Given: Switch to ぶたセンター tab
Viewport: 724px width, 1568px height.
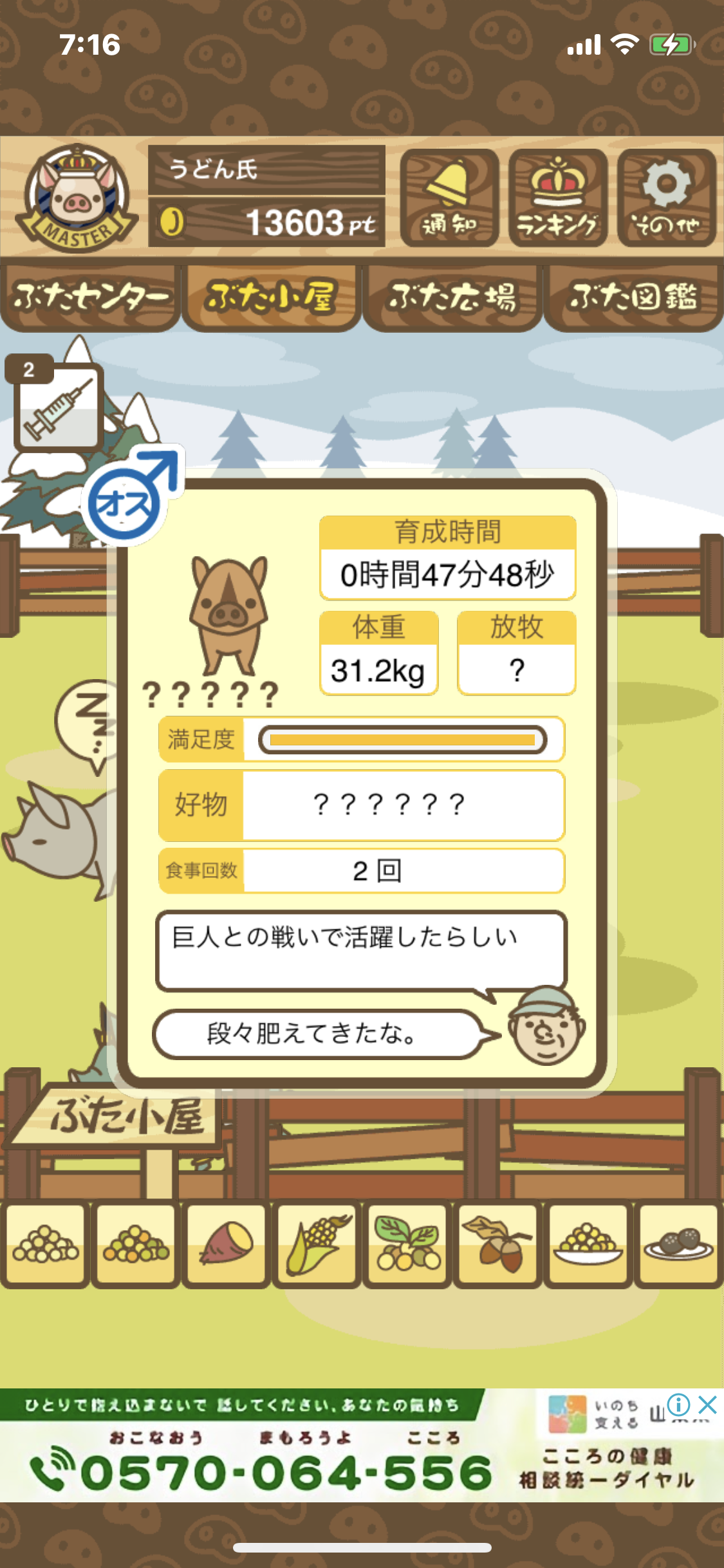Looking at the screenshot, I should point(90,298).
